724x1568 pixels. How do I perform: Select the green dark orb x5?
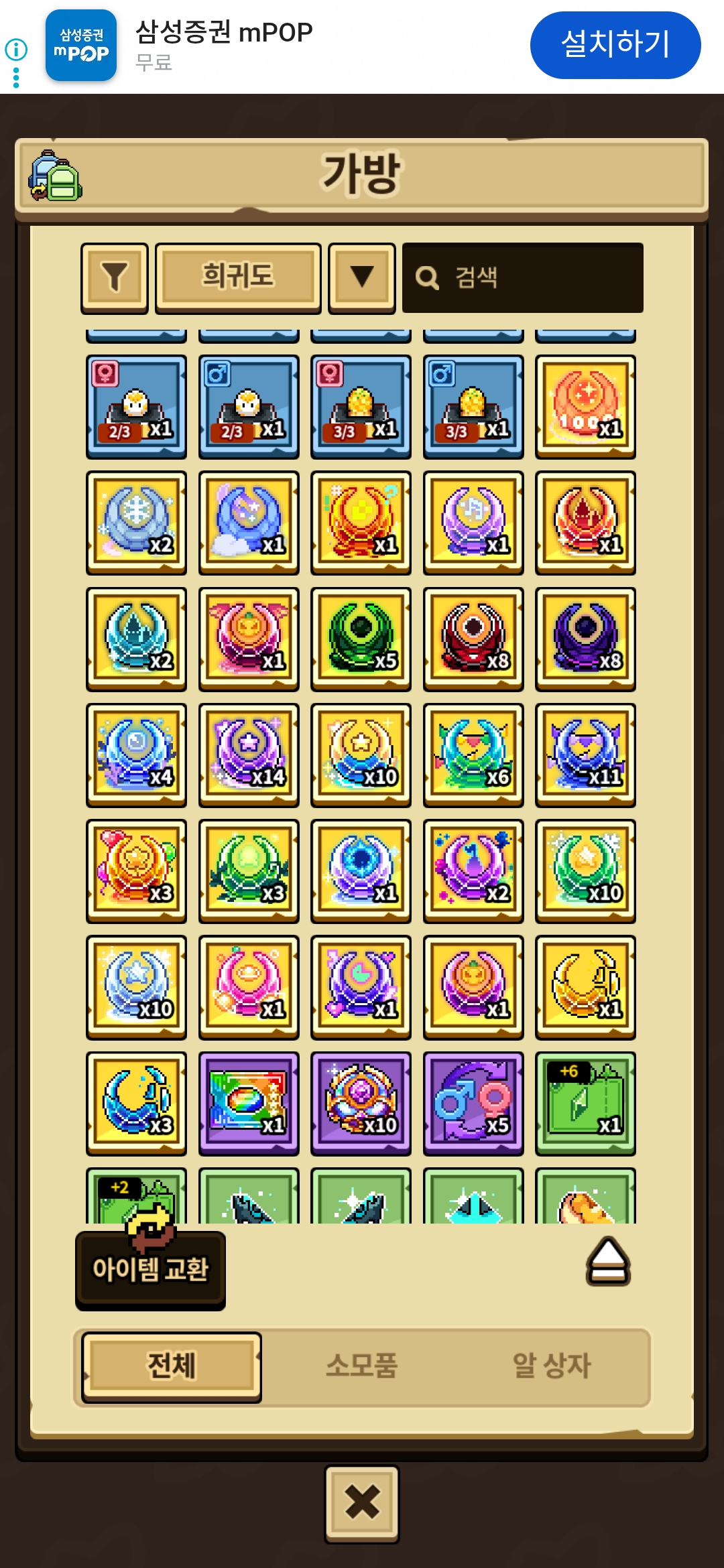[361, 639]
